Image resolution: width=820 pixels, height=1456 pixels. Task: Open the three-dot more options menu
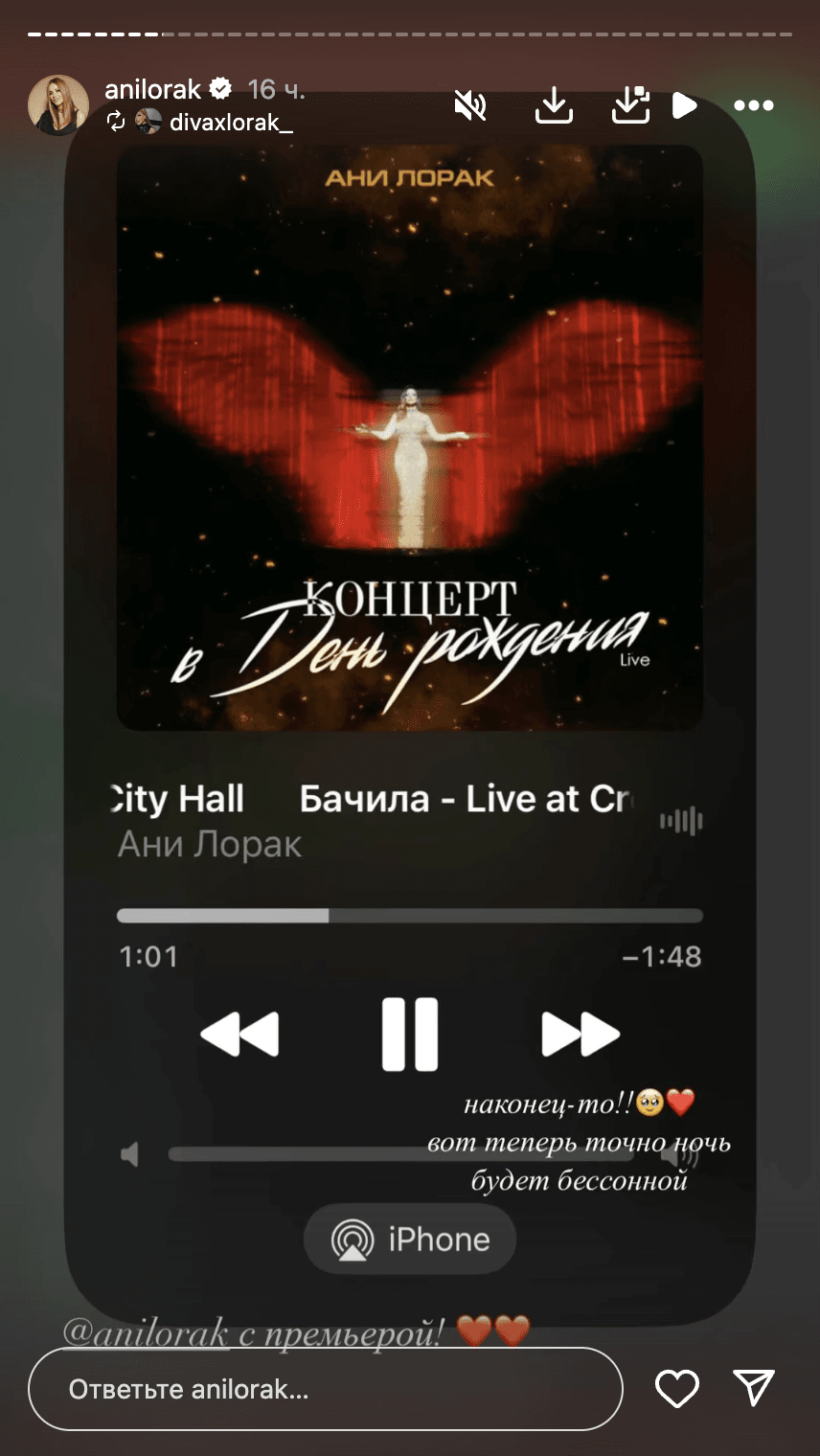tap(754, 105)
